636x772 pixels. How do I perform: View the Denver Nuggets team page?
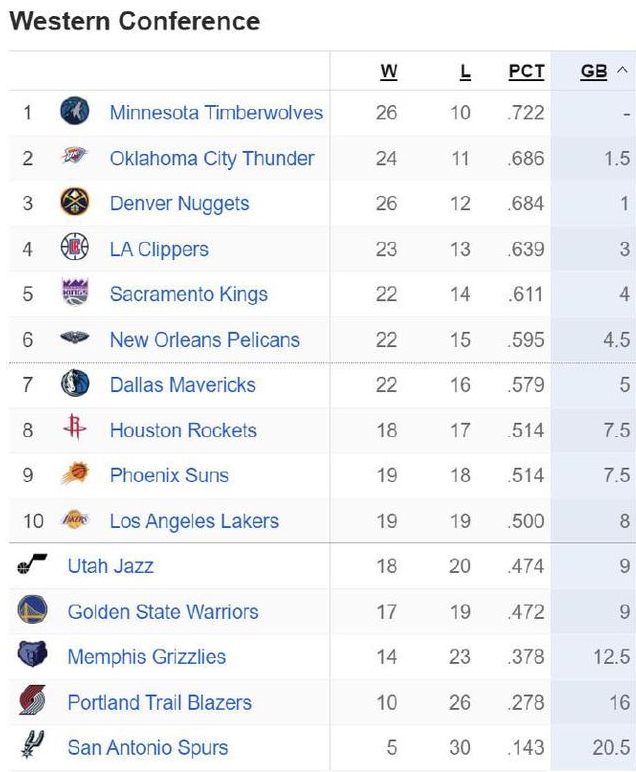(179, 204)
